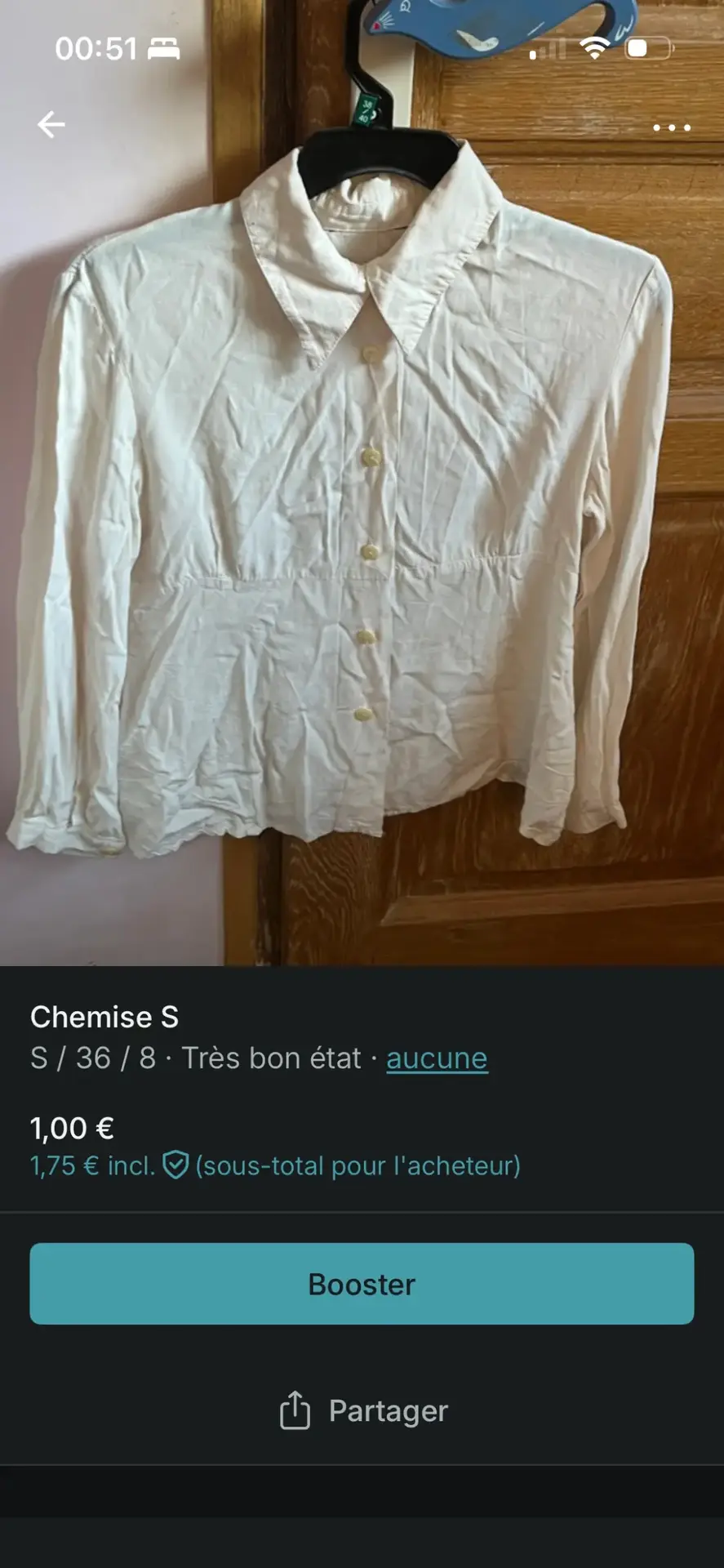Open the "aucune" brand link
This screenshot has height=1568, width=724.
pyautogui.click(x=437, y=1058)
